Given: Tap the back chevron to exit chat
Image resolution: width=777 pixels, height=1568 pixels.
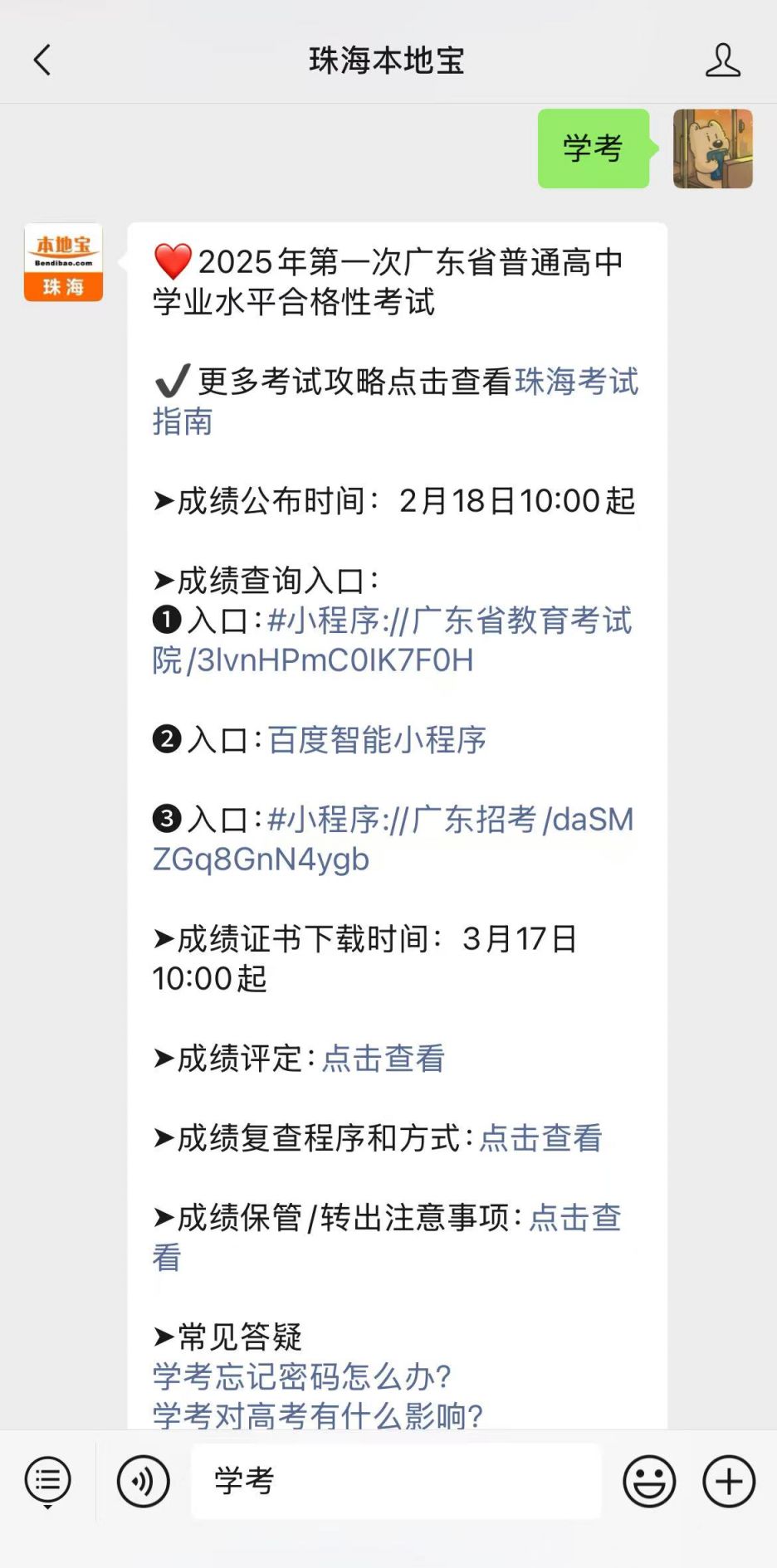Looking at the screenshot, I should [x=43, y=61].
